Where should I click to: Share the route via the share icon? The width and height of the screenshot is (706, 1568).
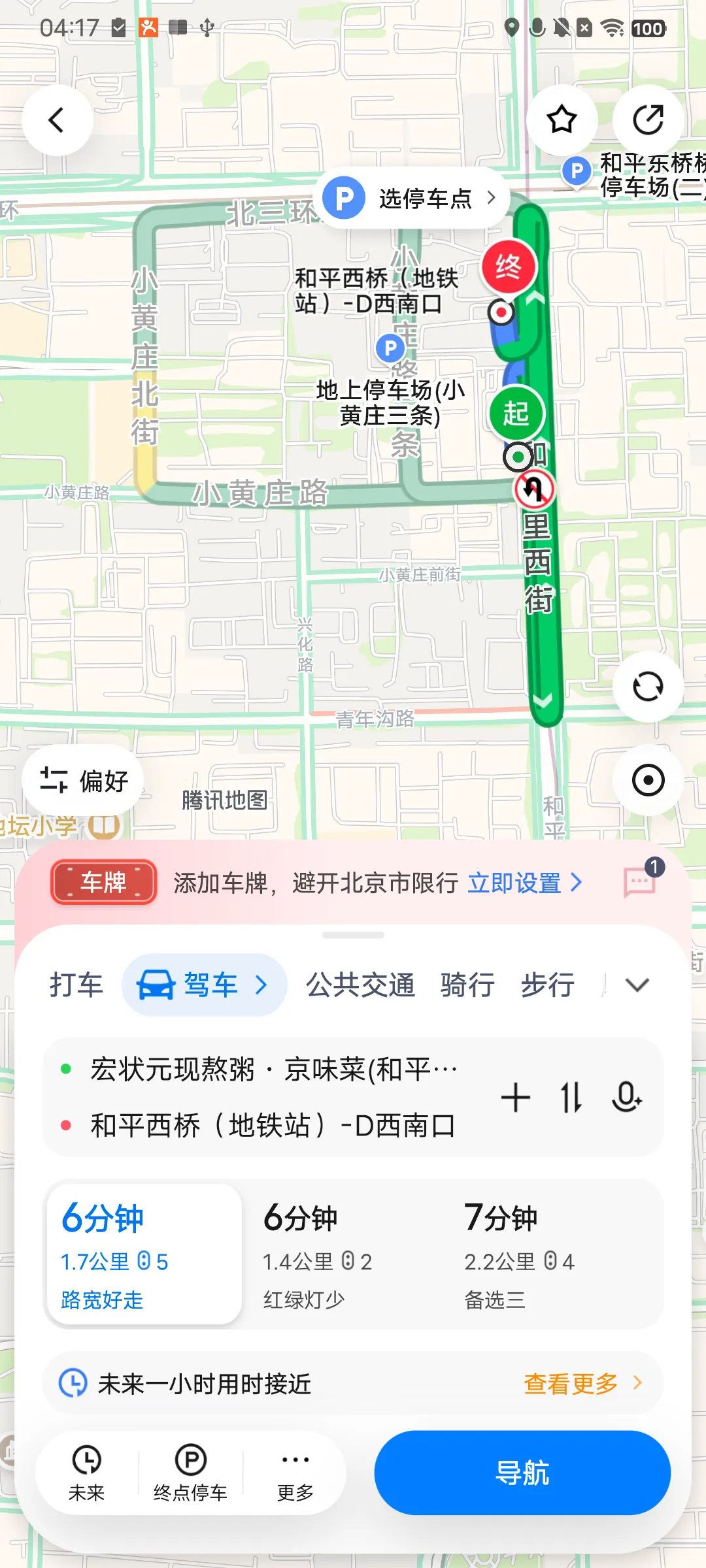coord(648,120)
